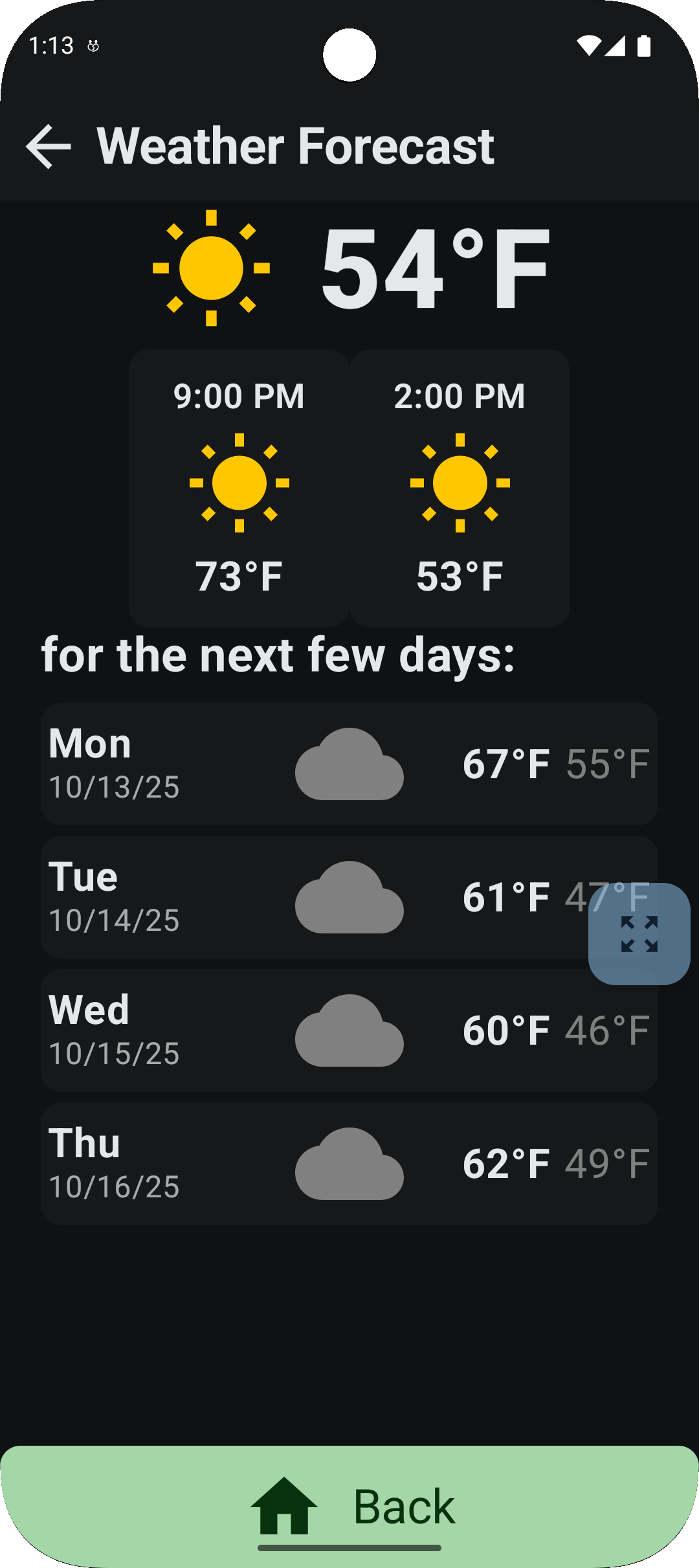699x1568 pixels.
Task: Tap the green Back button with home icon
Action: click(x=349, y=1506)
